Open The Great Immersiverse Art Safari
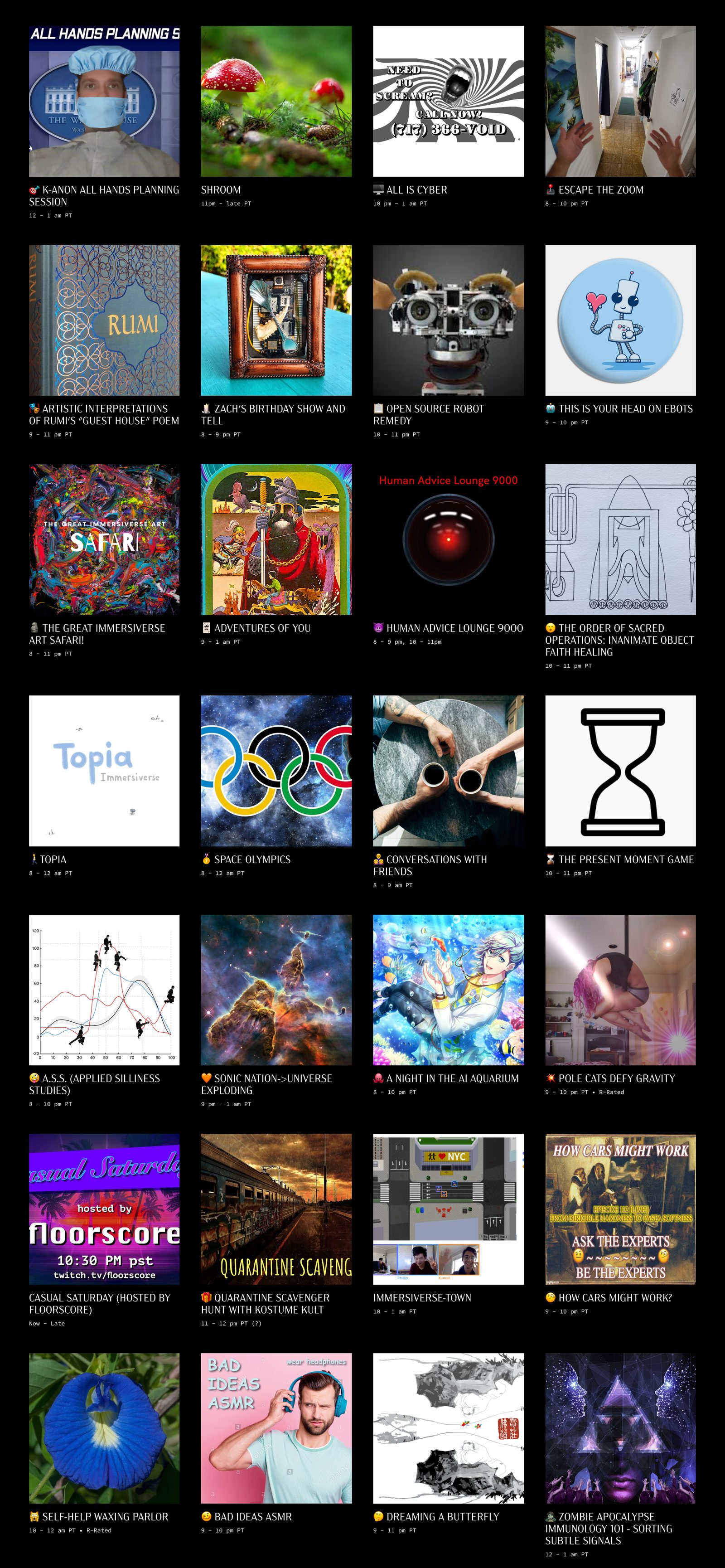 tap(104, 539)
